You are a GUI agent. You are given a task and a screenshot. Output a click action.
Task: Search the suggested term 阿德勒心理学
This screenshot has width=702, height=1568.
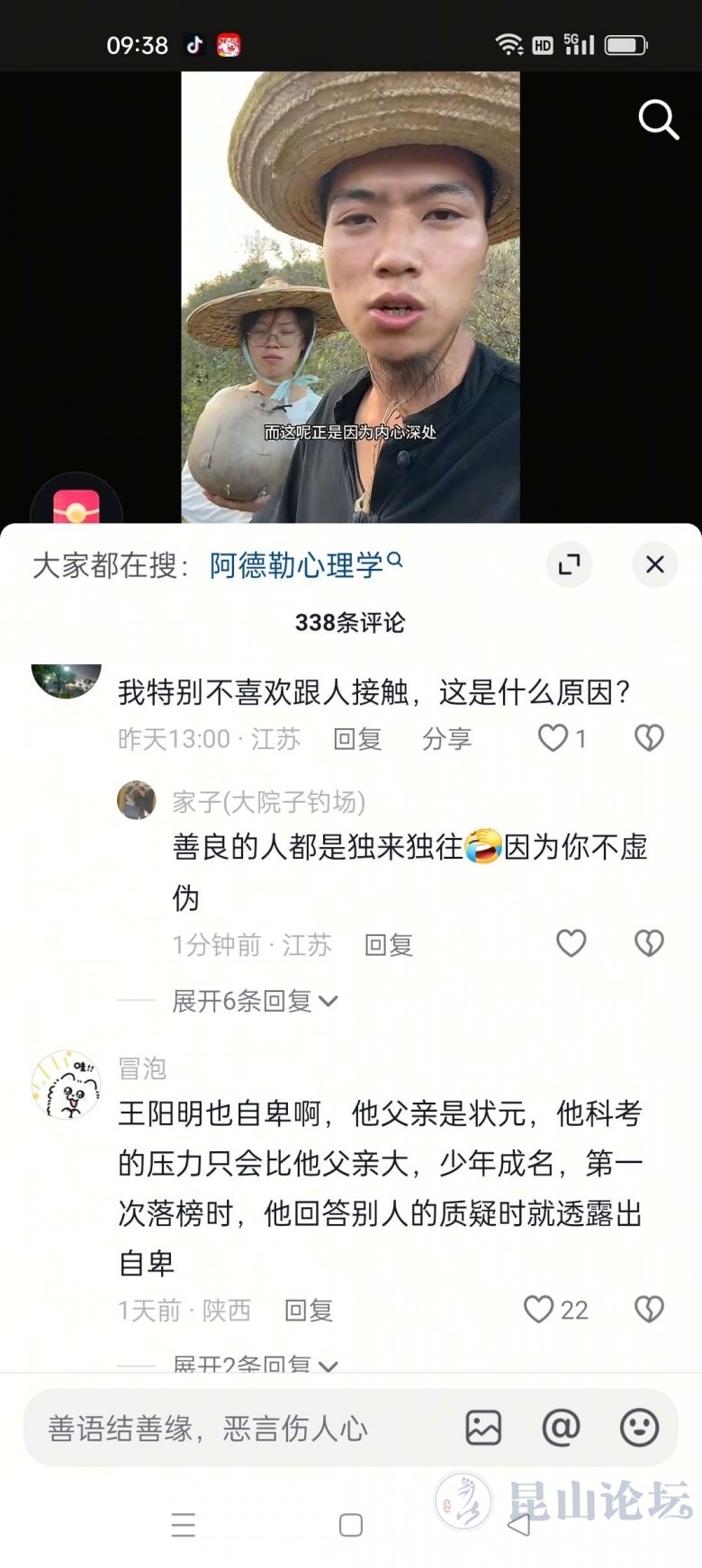coord(304,565)
